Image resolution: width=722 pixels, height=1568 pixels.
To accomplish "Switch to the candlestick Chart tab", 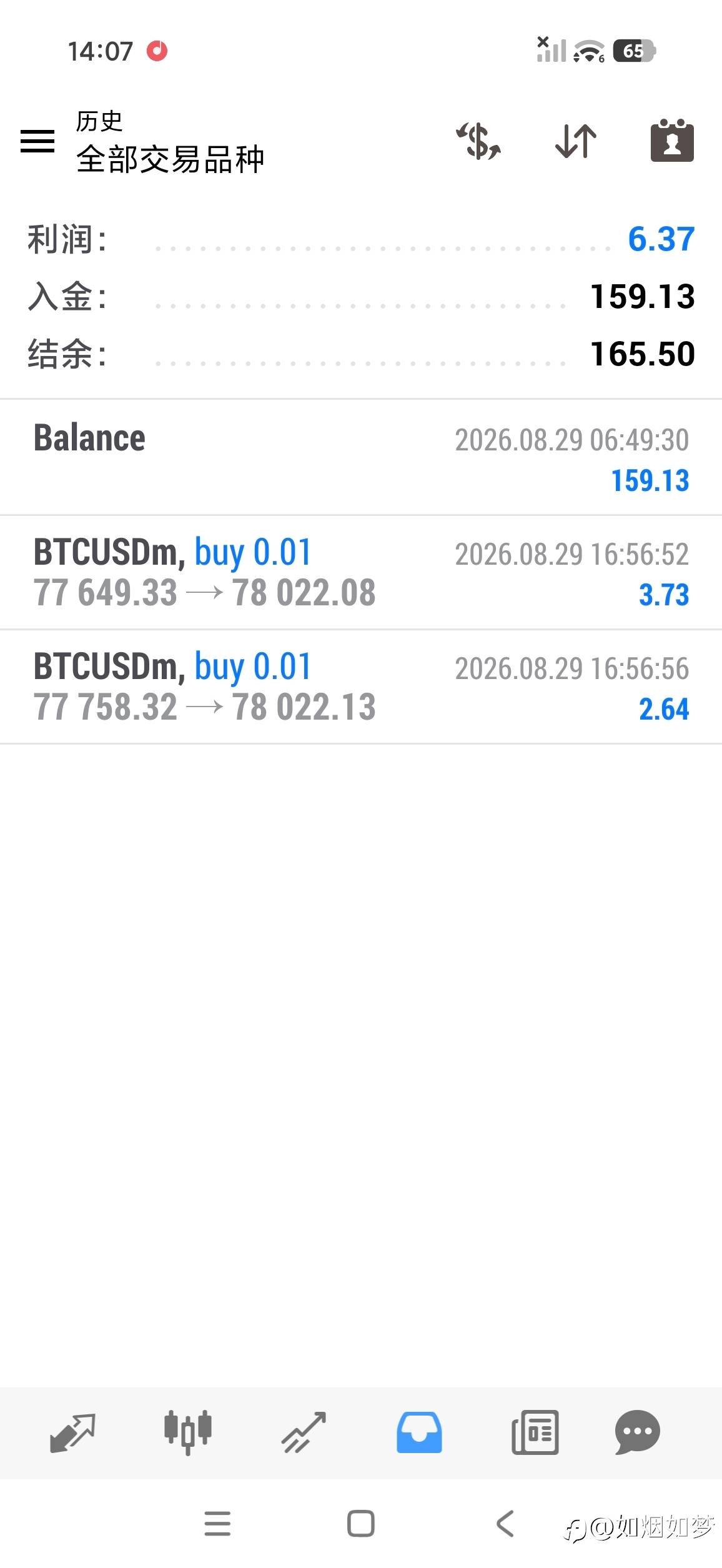I will click(x=188, y=1432).
